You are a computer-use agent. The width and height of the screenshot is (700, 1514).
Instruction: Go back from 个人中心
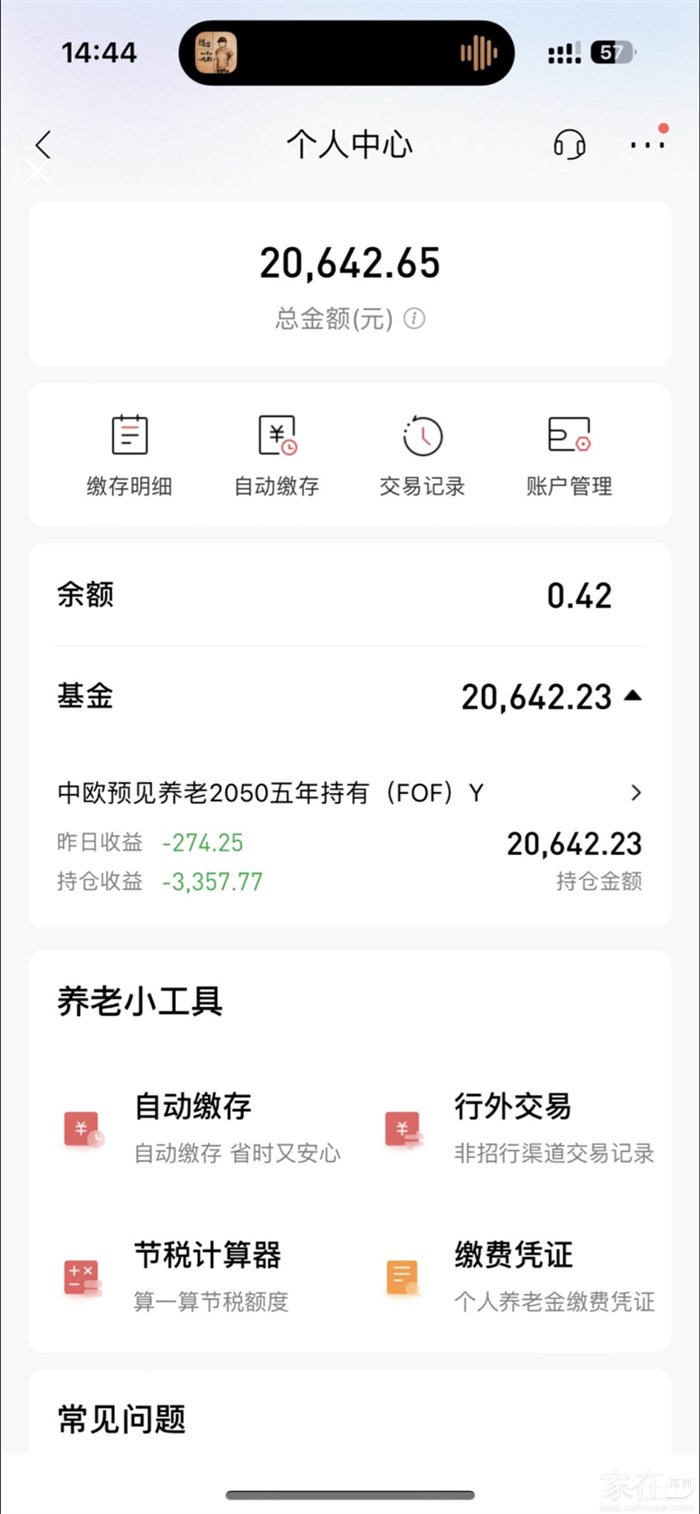(42, 146)
